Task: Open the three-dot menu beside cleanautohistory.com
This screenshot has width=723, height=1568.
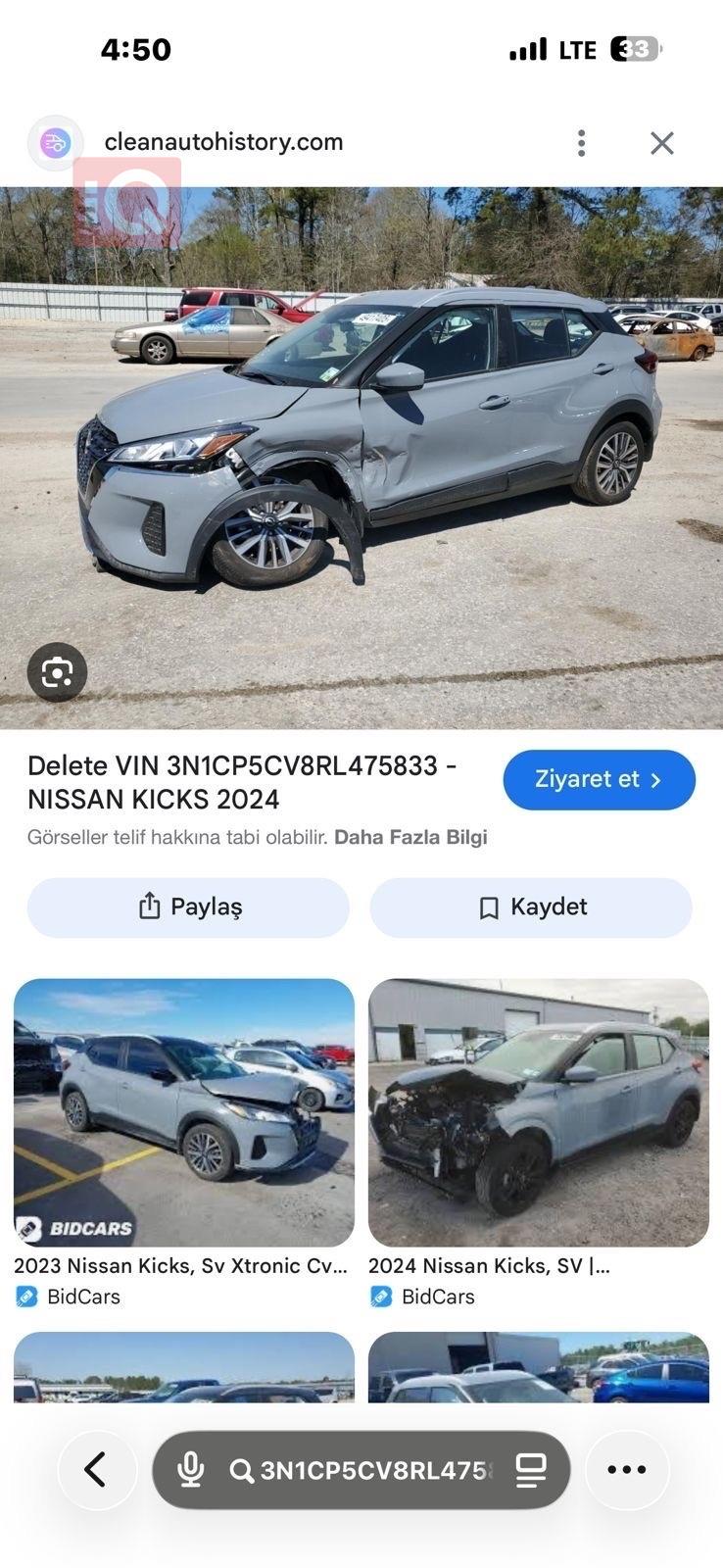Action: pyautogui.click(x=582, y=143)
